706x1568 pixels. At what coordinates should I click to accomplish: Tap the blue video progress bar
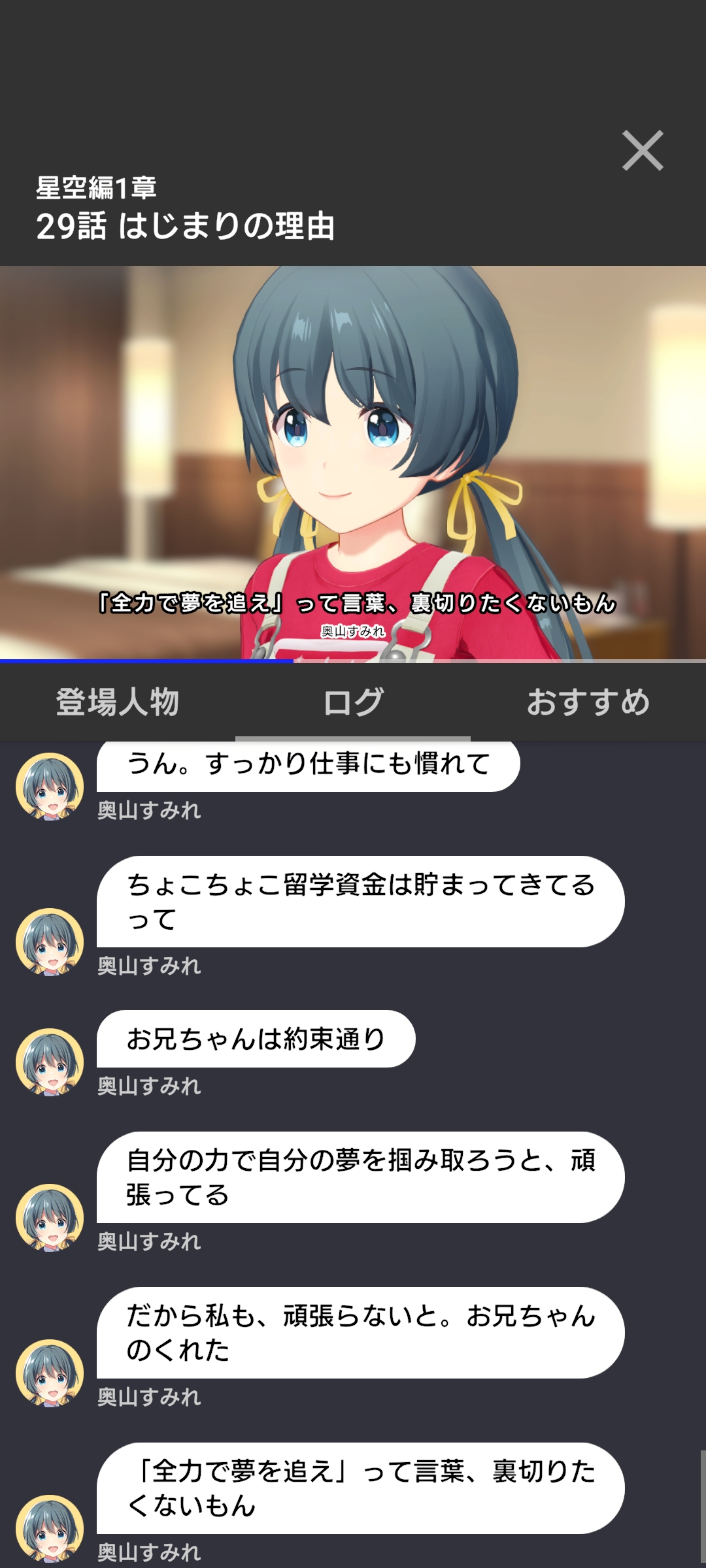pos(146,661)
